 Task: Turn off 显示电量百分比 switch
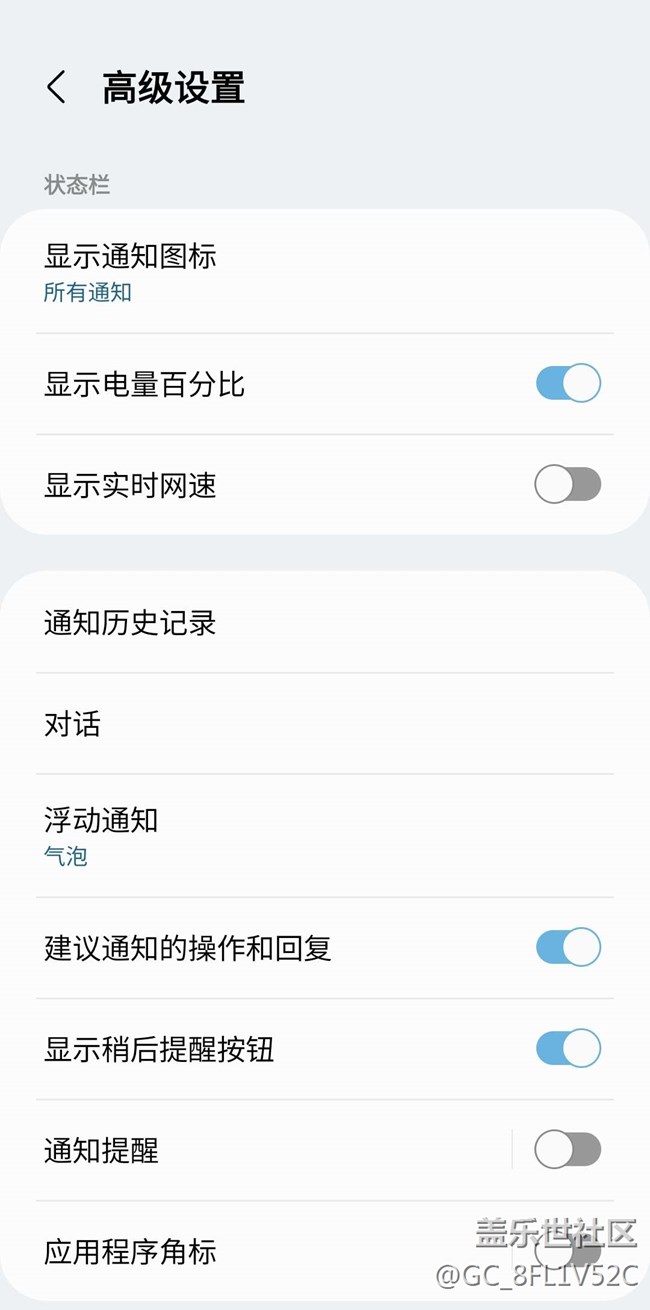(568, 383)
